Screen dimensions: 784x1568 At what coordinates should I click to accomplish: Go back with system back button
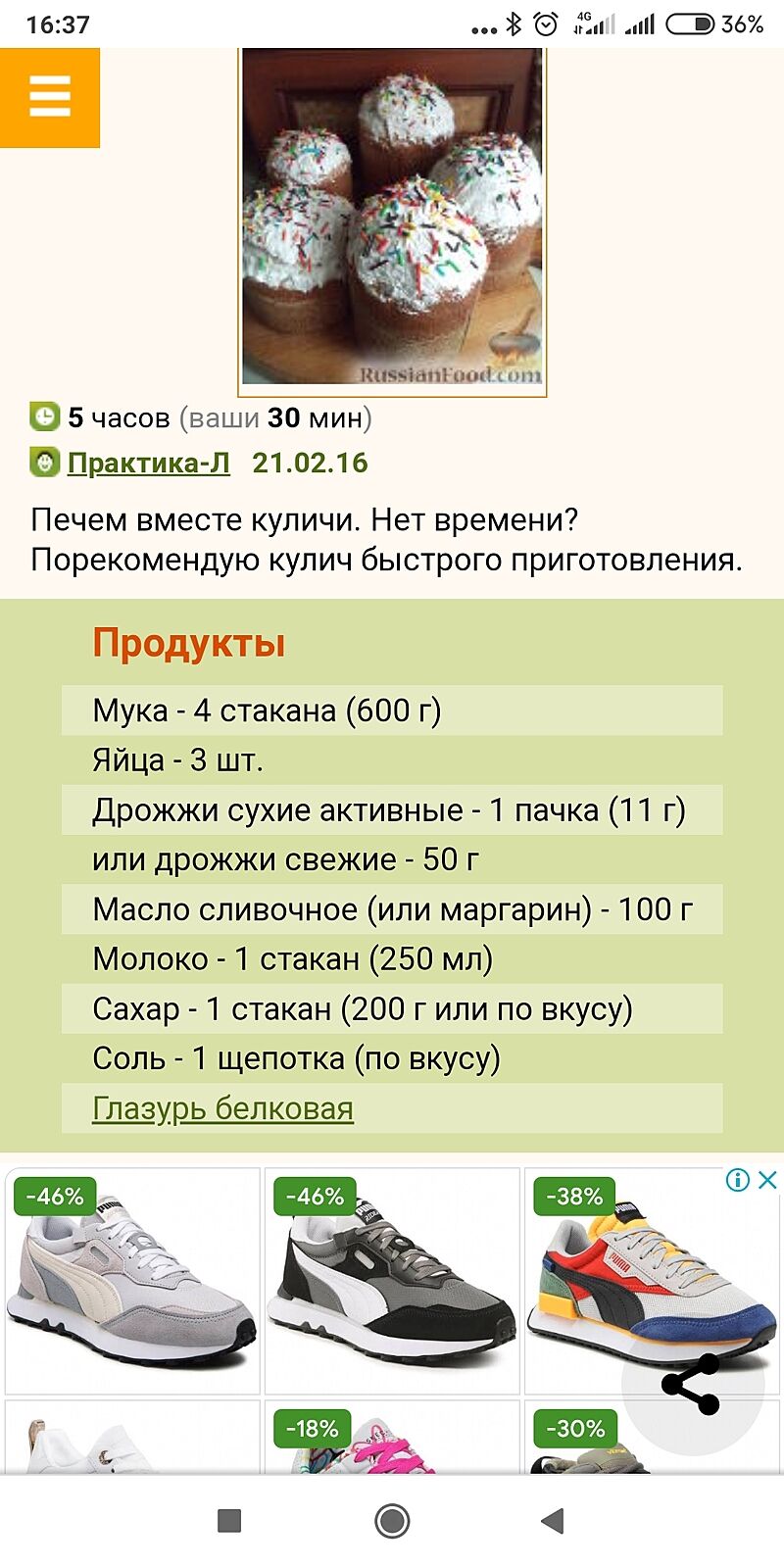click(x=553, y=1521)
